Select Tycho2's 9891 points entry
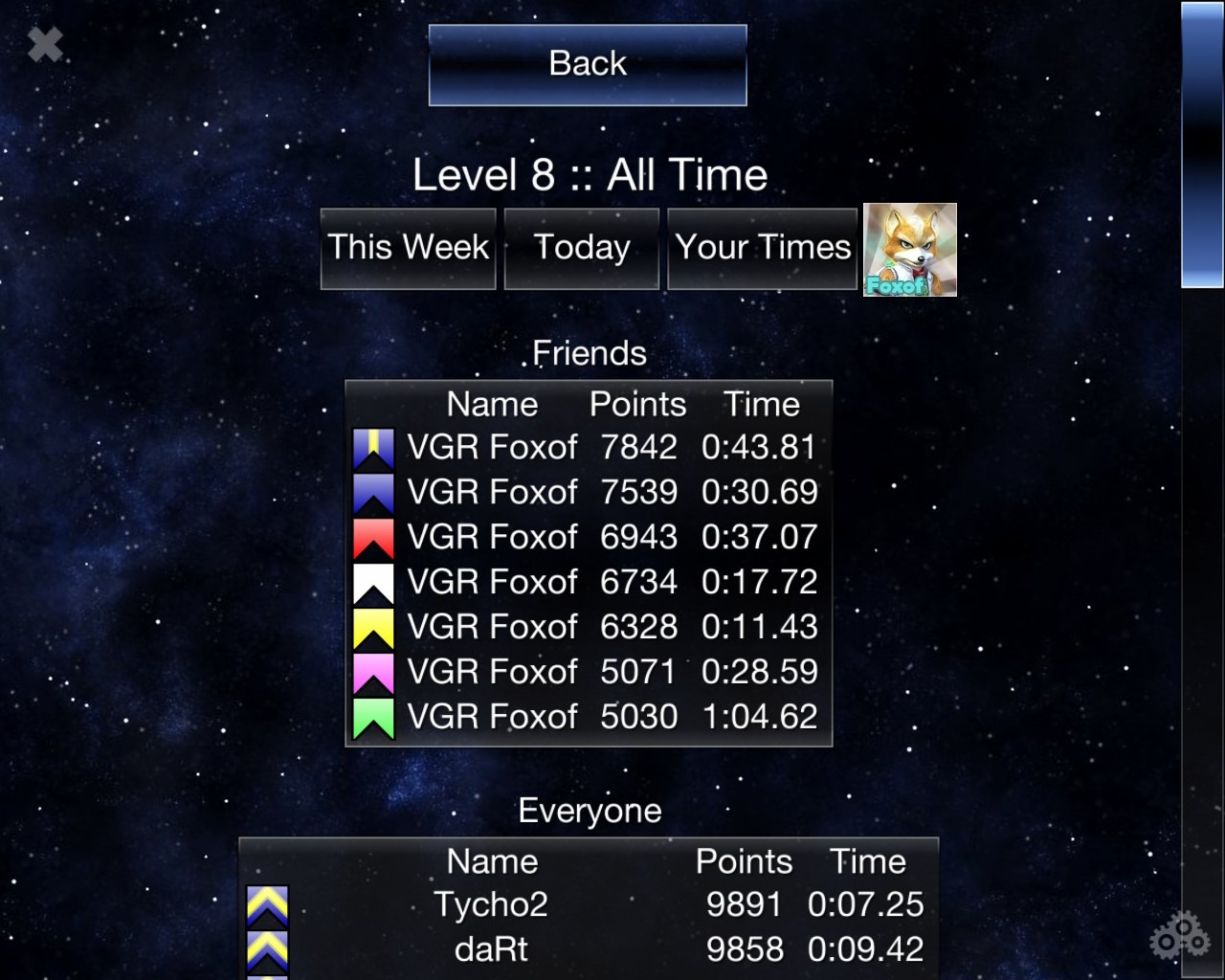The height and width of the screenshot is (980, 1225). click(x=588, y=904)
